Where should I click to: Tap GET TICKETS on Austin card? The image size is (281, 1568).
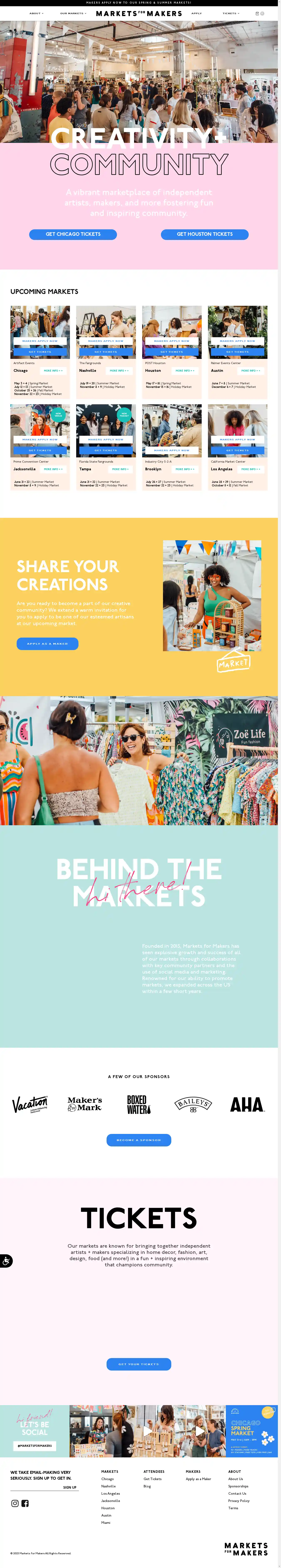(x=237, y=352)
